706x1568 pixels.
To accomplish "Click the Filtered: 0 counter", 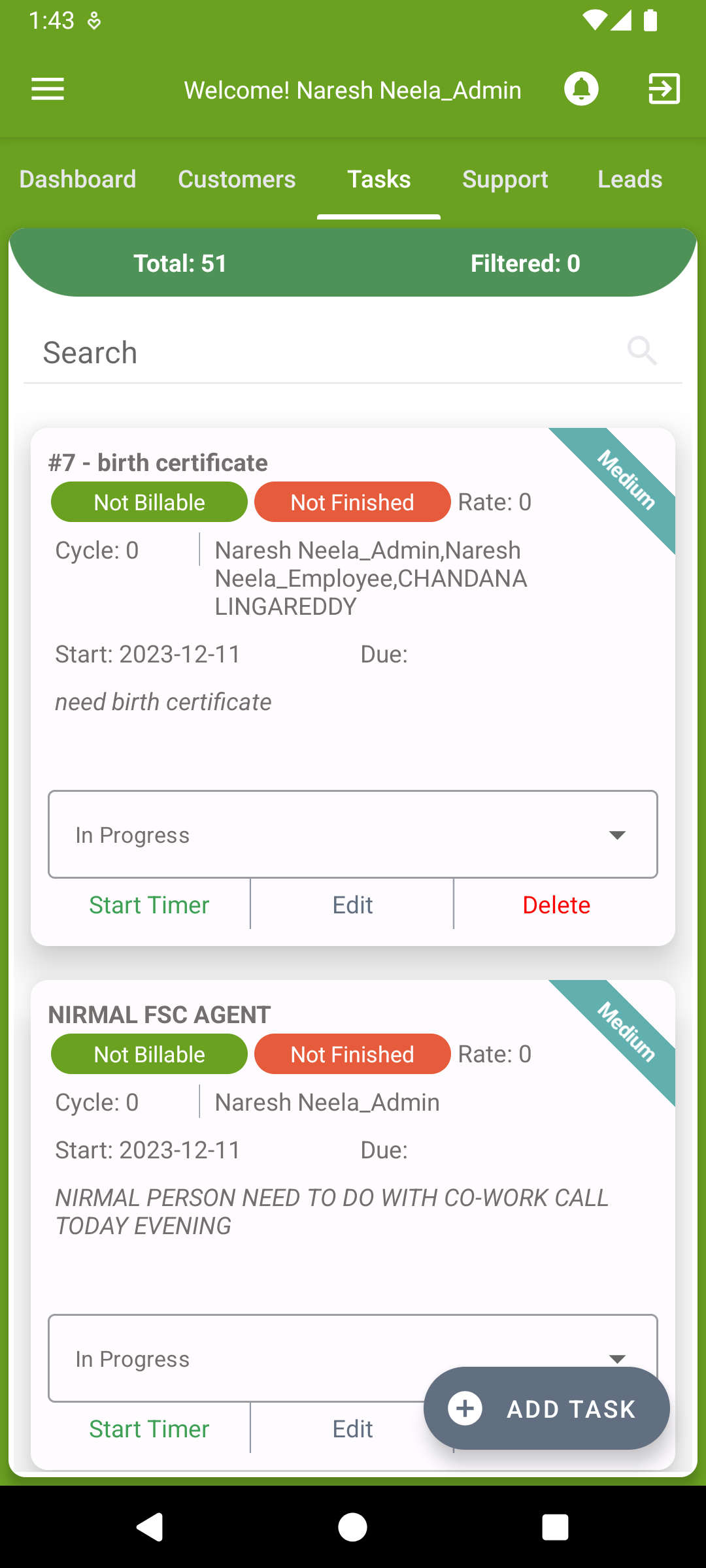I will tap(525, 263).
